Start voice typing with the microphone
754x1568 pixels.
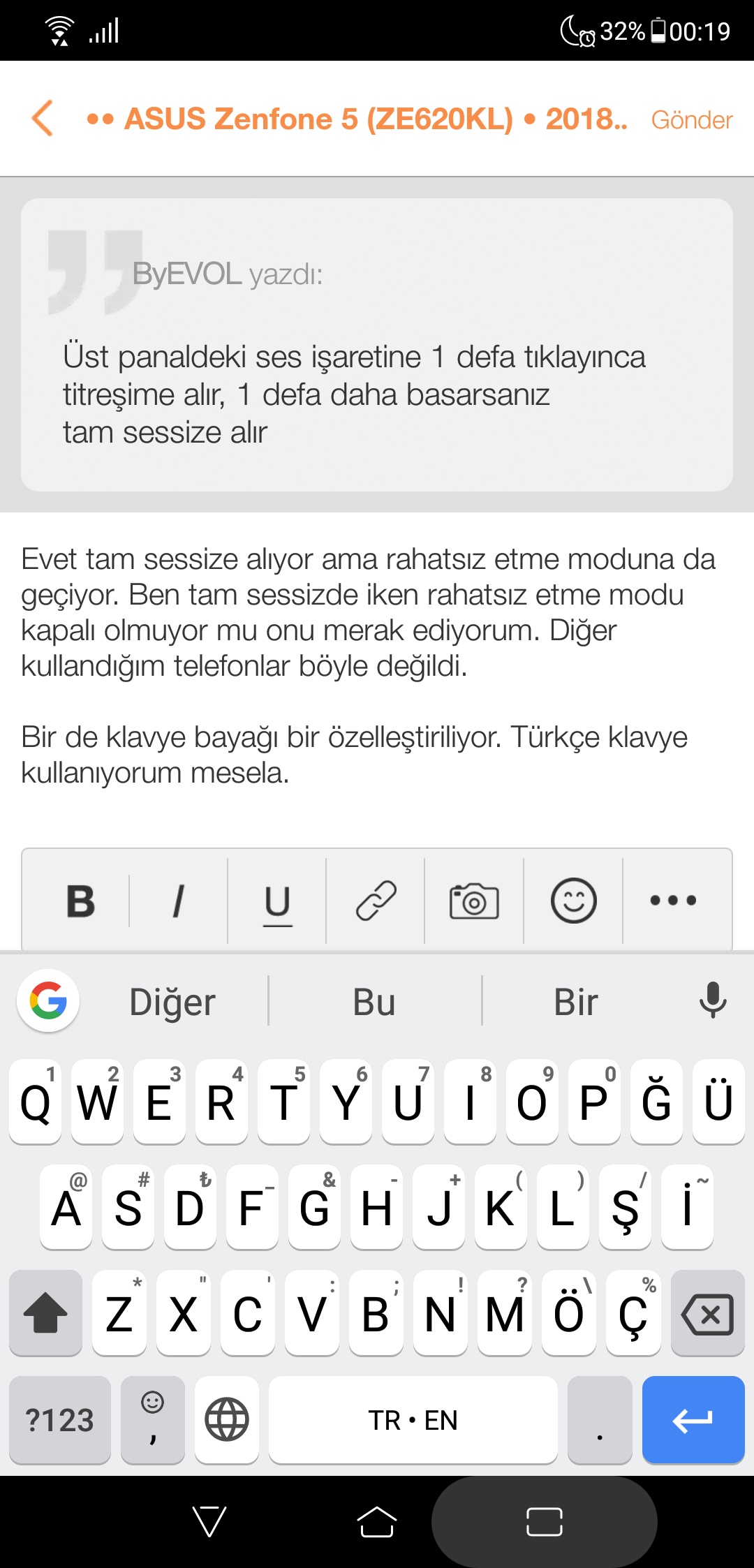point(713,1000)
